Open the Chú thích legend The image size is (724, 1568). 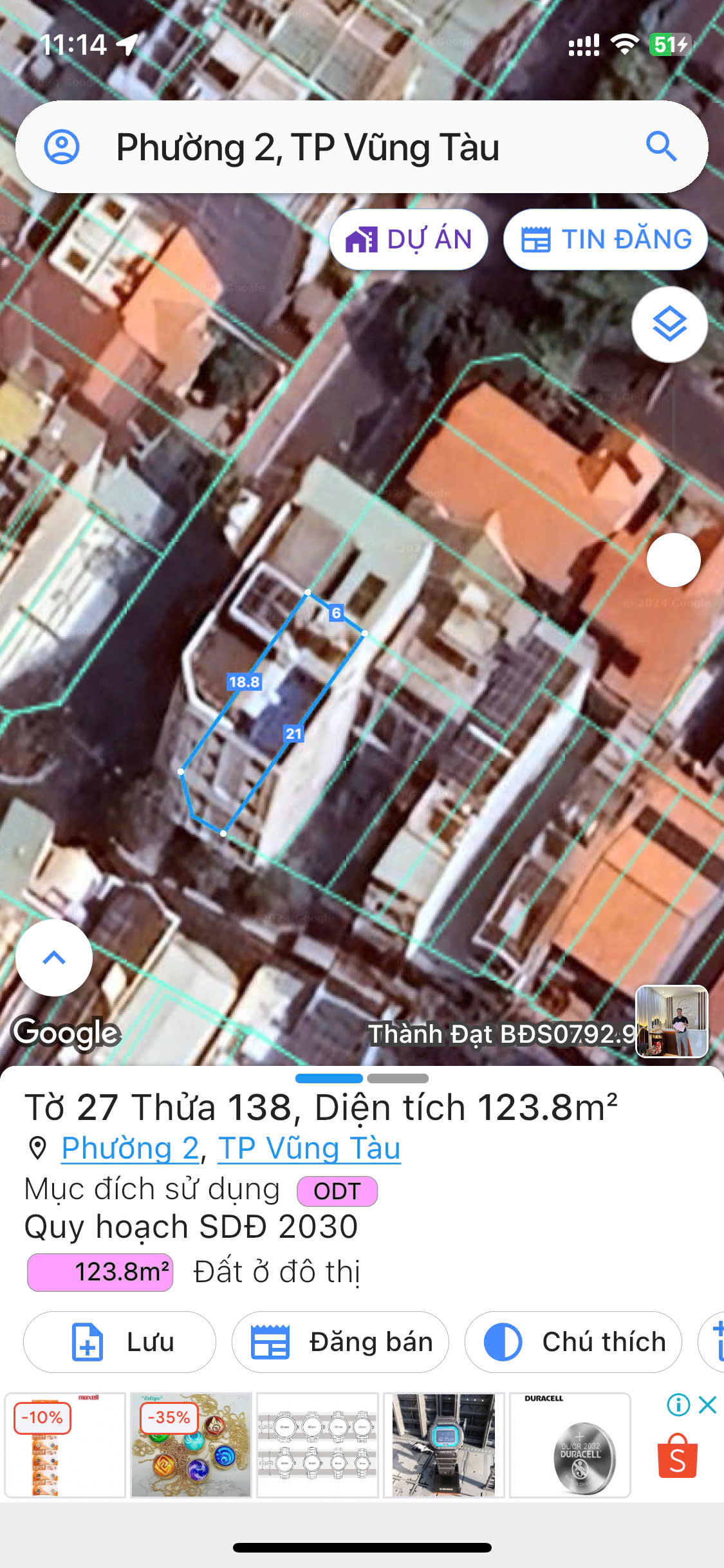click(573, 1342)
